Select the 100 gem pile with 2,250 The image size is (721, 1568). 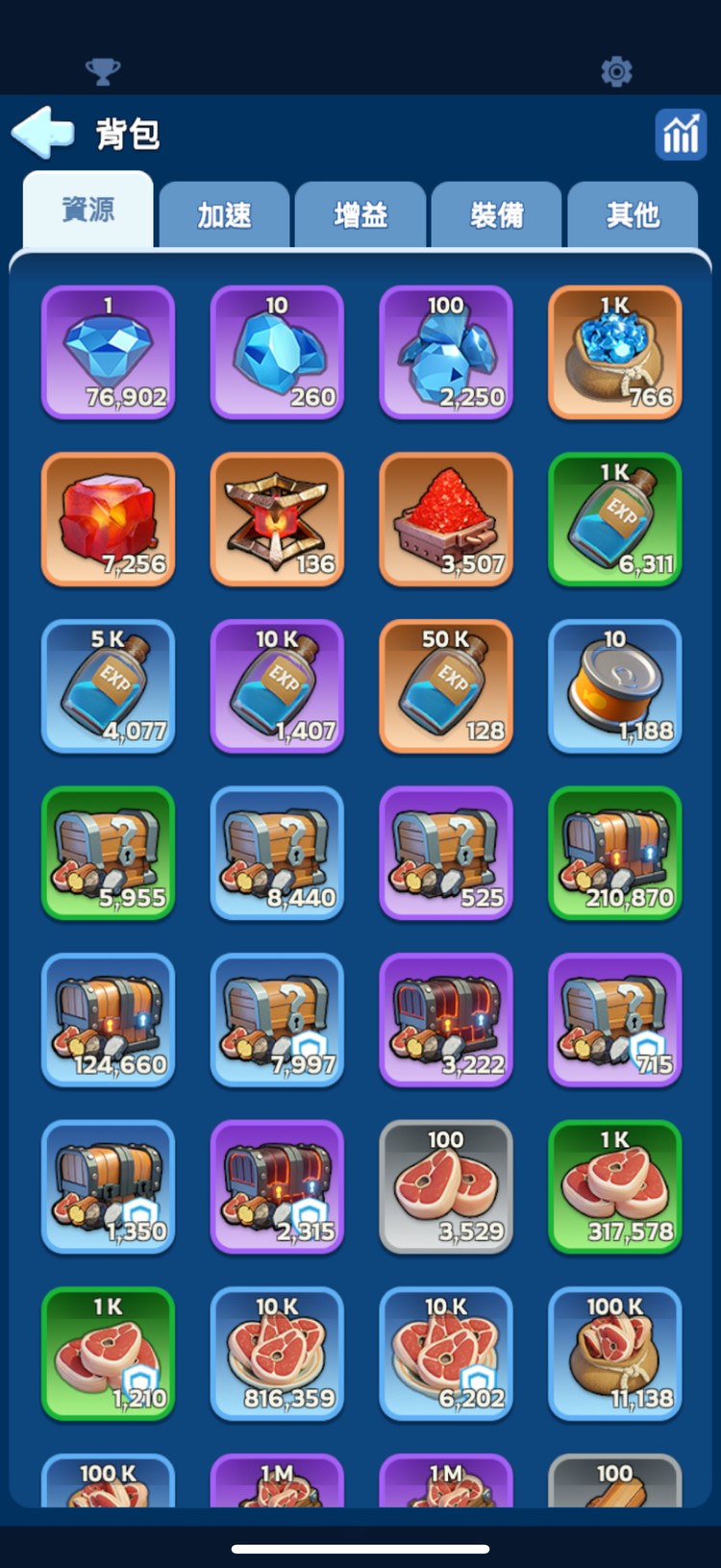pos(446,353)
